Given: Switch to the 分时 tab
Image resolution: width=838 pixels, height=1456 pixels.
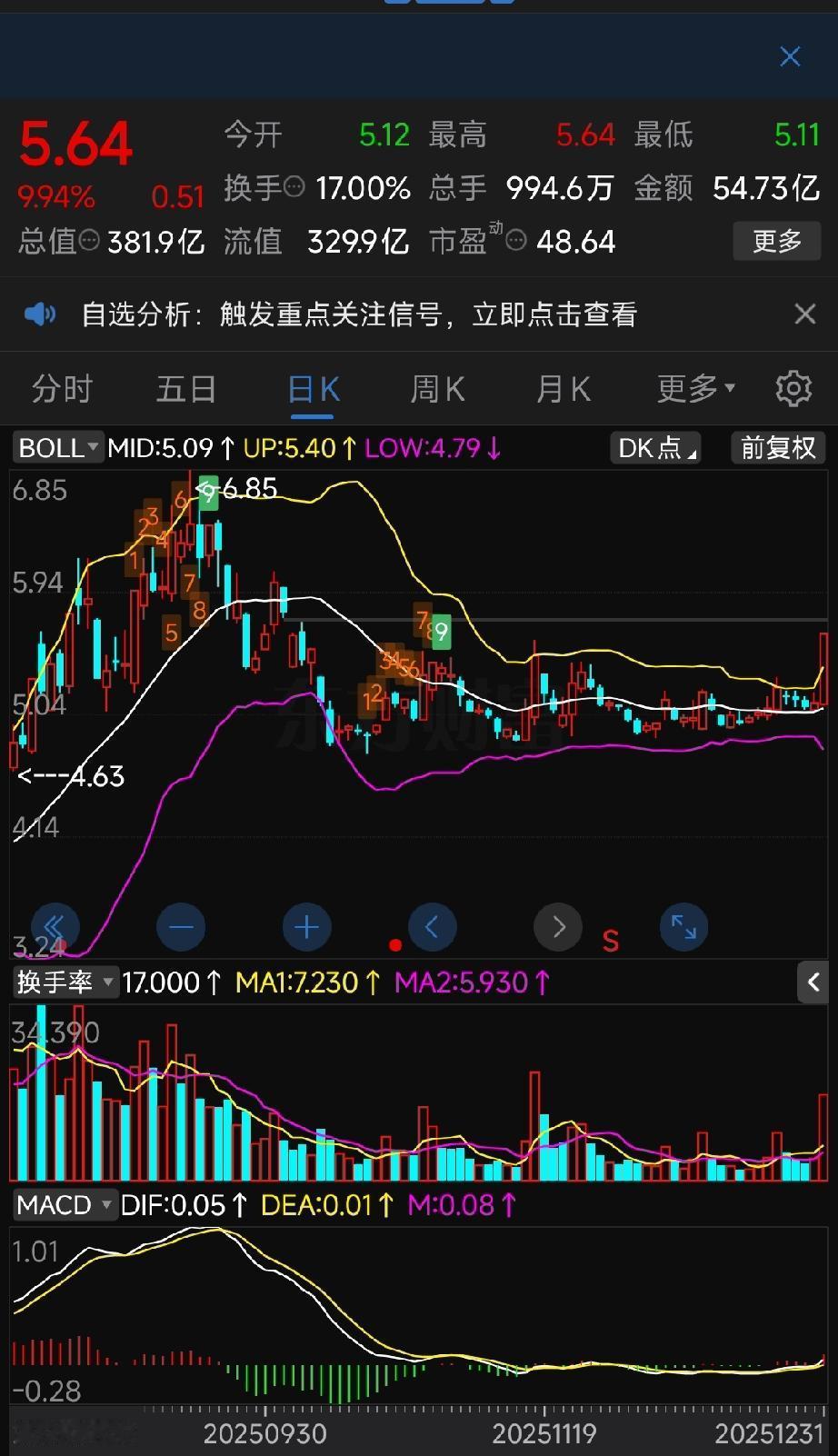Looking at the screenshot, I should 60,388.
